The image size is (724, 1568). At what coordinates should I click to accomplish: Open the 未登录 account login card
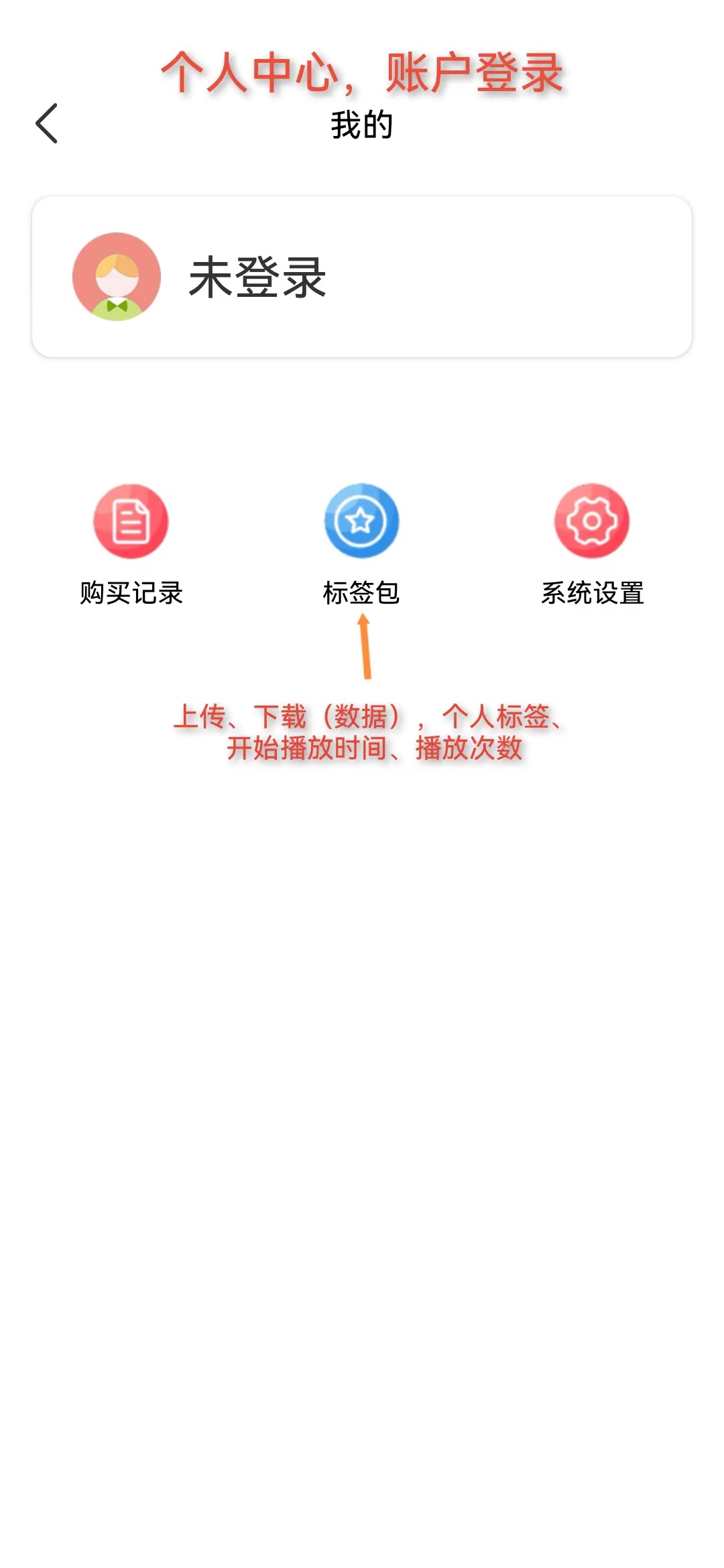coord(362,277)
